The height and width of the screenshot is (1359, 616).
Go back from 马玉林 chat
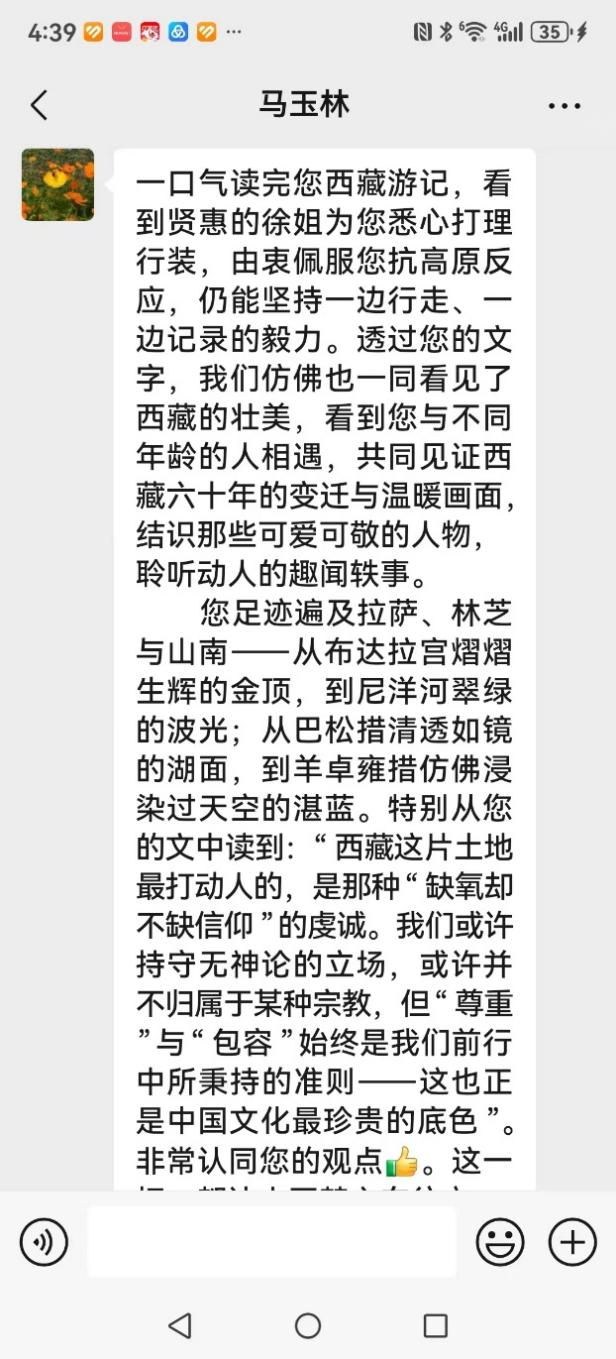(x=39, y=105)
